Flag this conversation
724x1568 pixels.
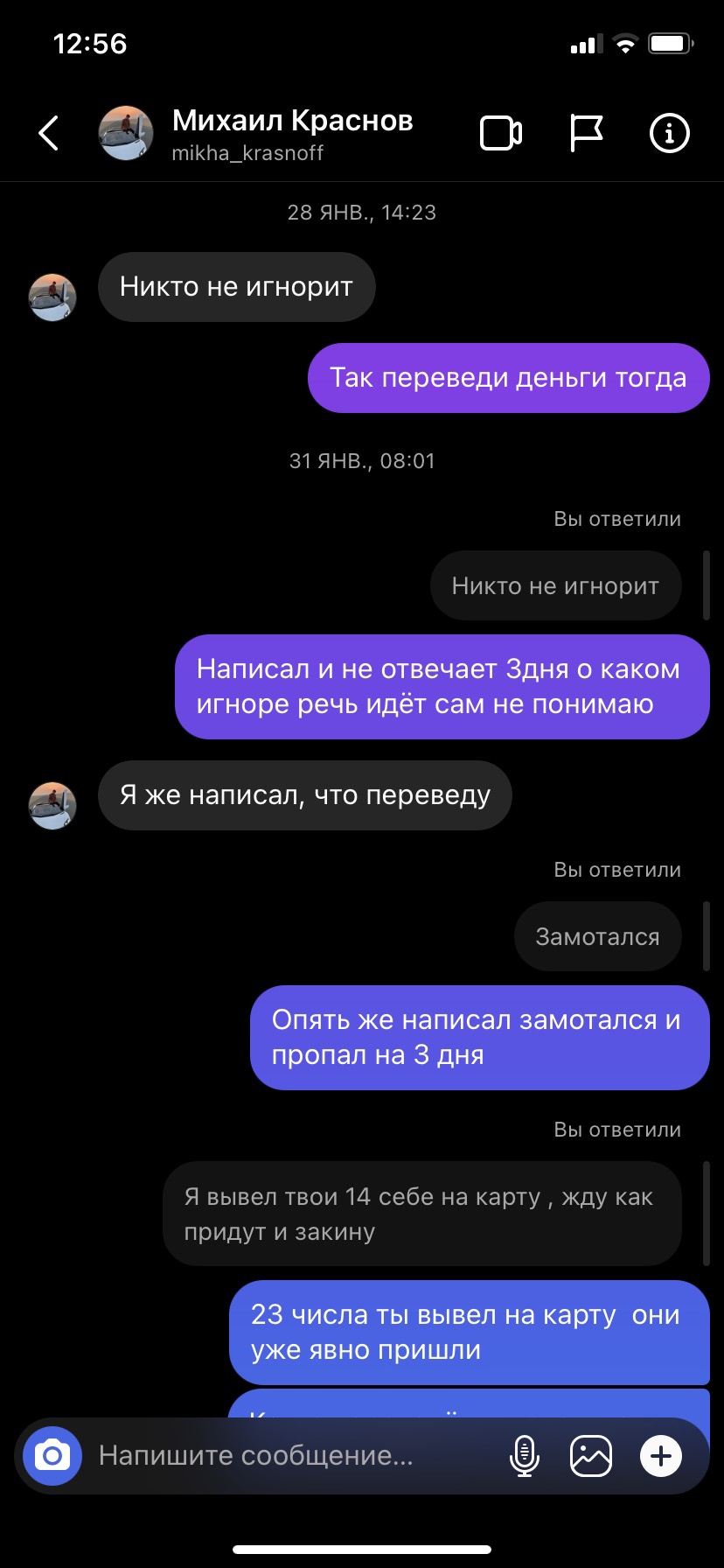point(586,134)
